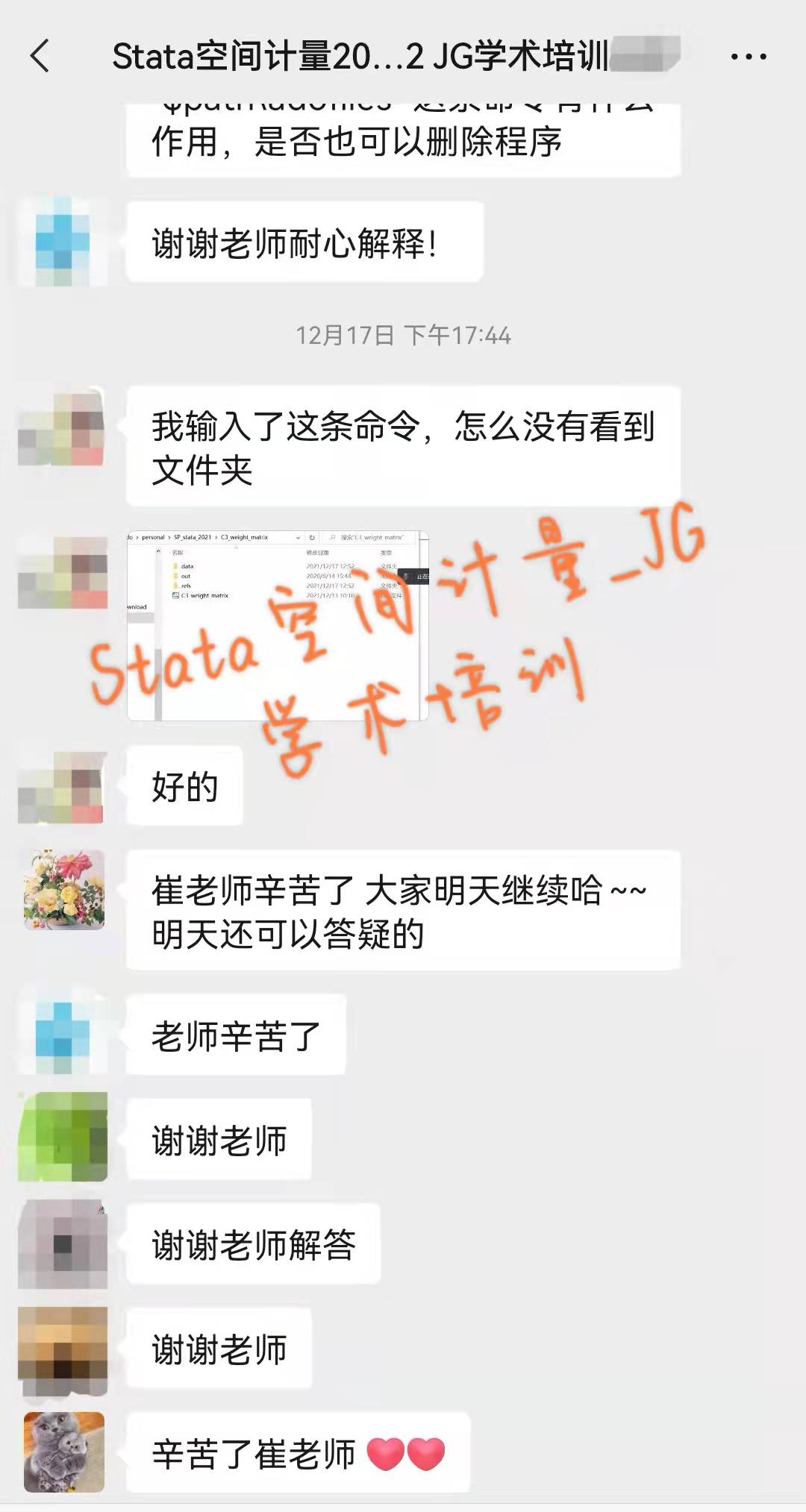Go back from the group chat
Image resolution: width=806 pixels, height=1512 pixels.
(40, 56)
